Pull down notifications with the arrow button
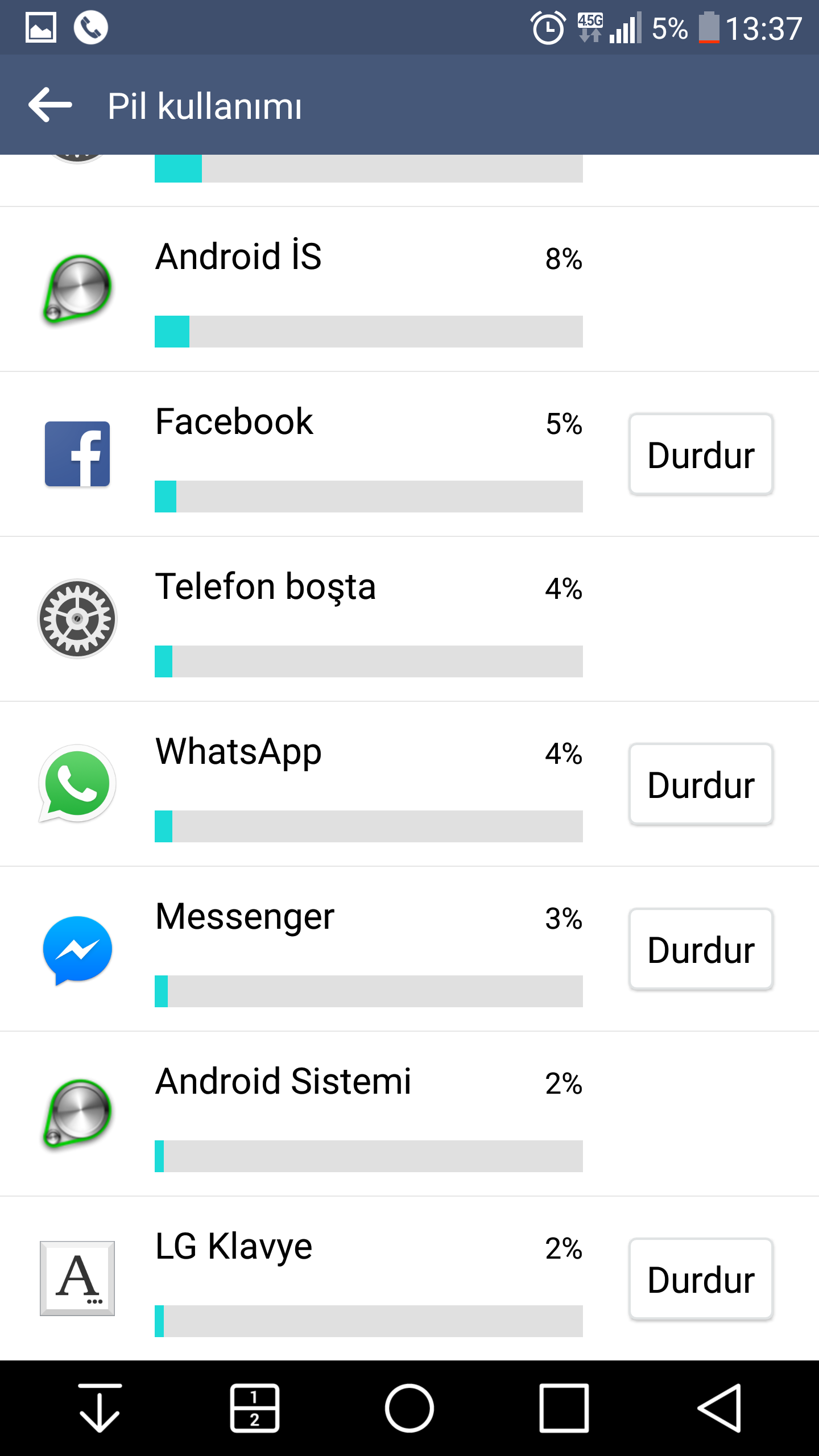This screenshot has width=819, height=1456. pyautogui.click(x=100, y=1408)
